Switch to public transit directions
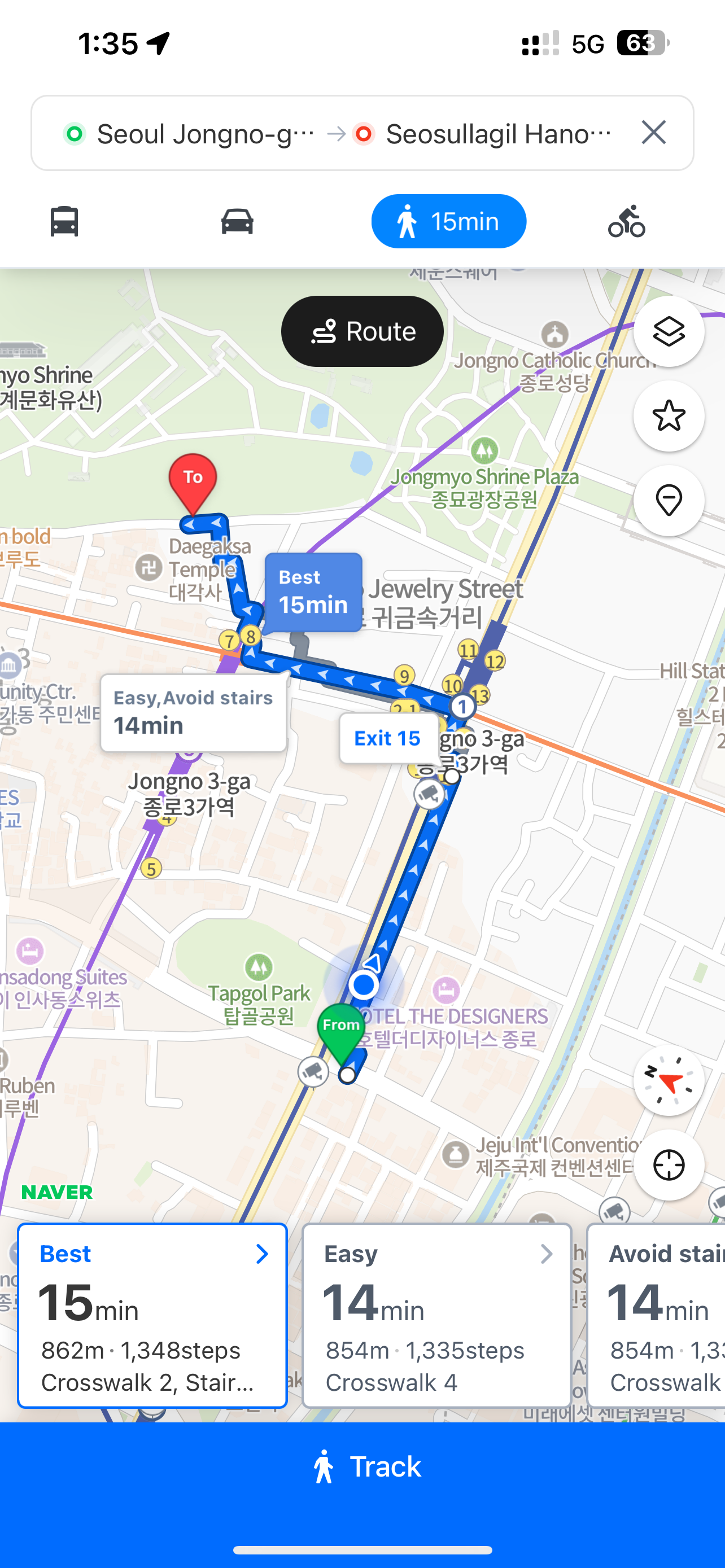The height and width of the screenshot is (1568, 725). 64,221
